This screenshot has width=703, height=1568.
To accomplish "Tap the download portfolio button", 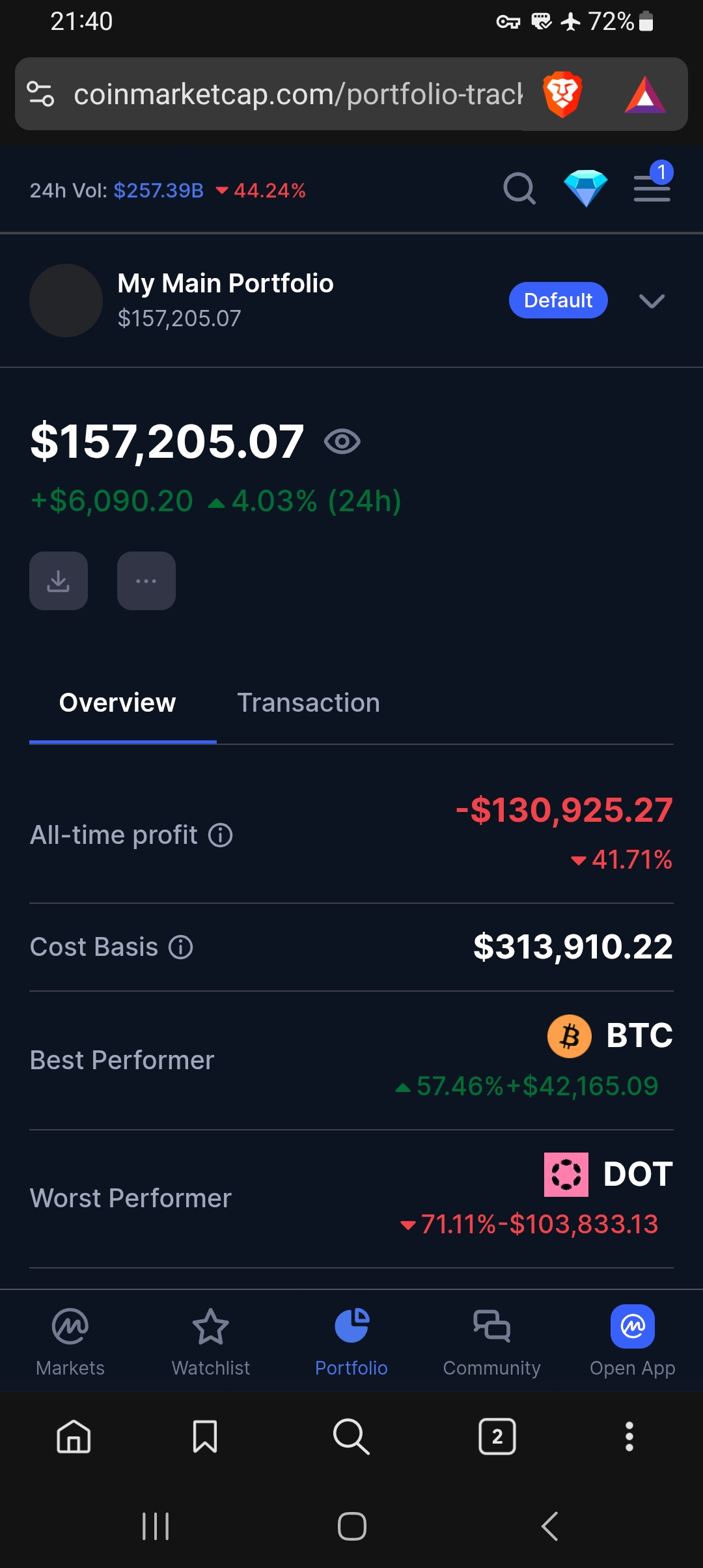I will [59, 581].
